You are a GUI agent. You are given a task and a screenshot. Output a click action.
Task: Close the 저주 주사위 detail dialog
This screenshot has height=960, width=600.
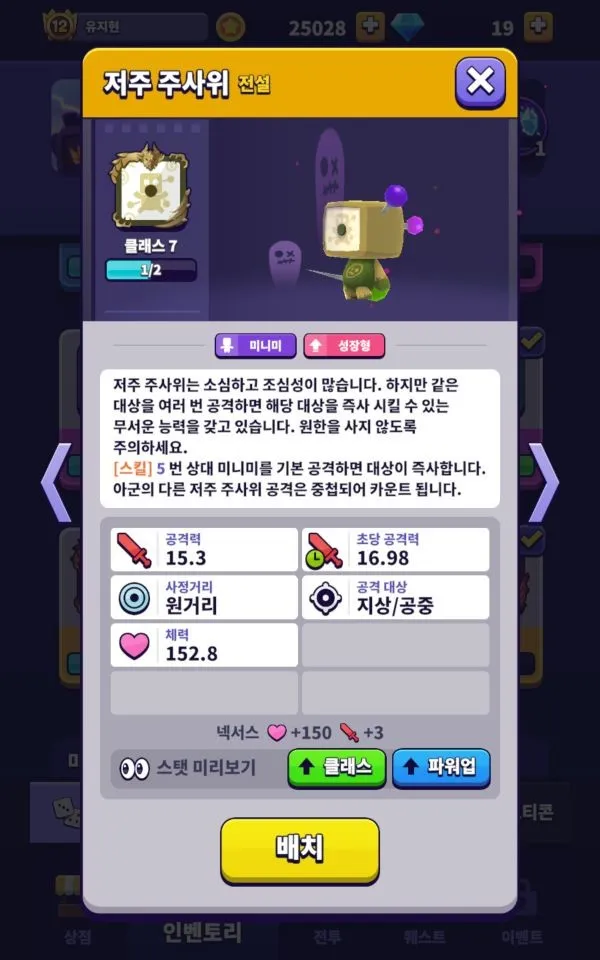coord(480,82)
